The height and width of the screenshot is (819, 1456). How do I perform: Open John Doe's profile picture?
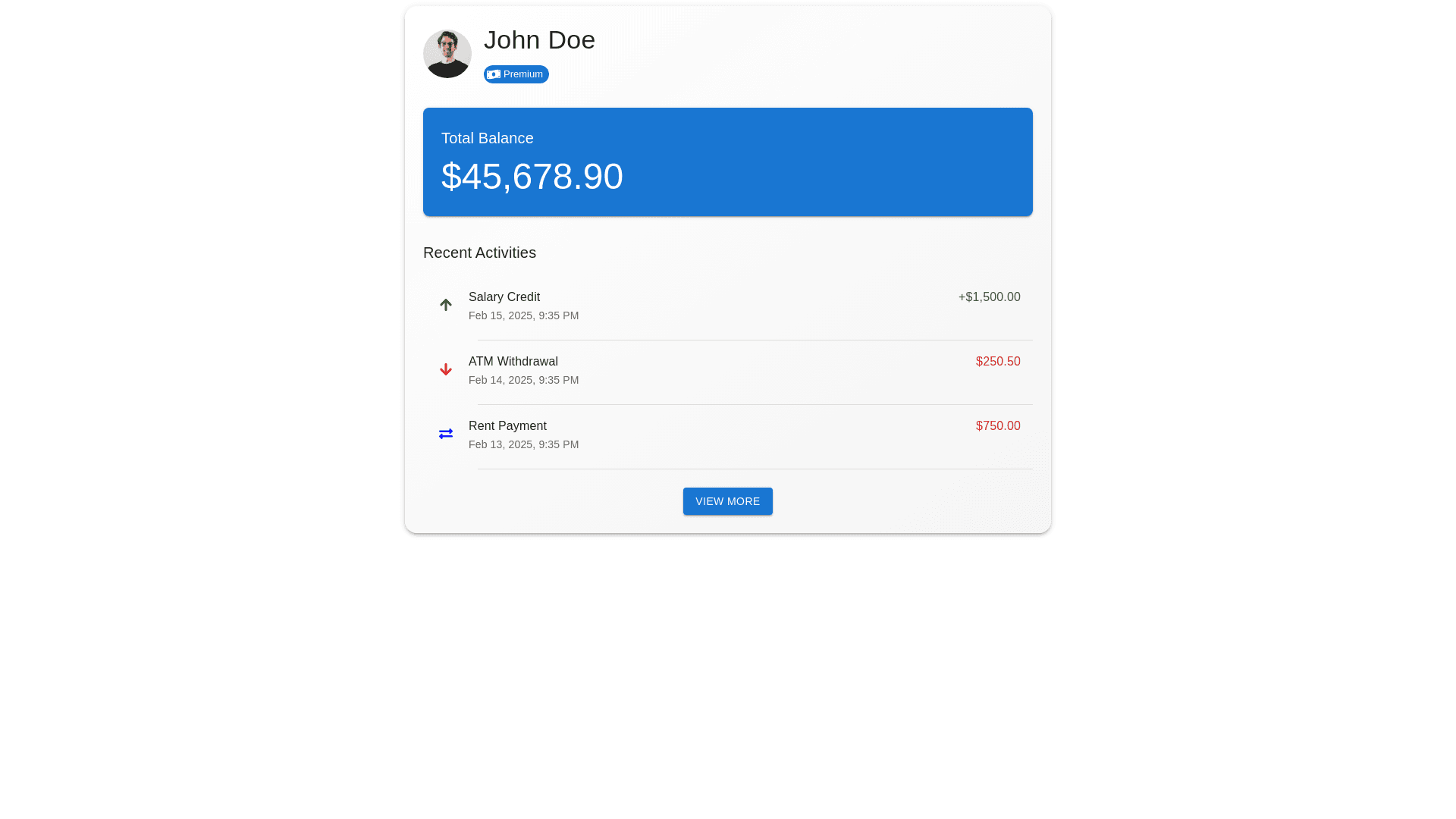447,54
